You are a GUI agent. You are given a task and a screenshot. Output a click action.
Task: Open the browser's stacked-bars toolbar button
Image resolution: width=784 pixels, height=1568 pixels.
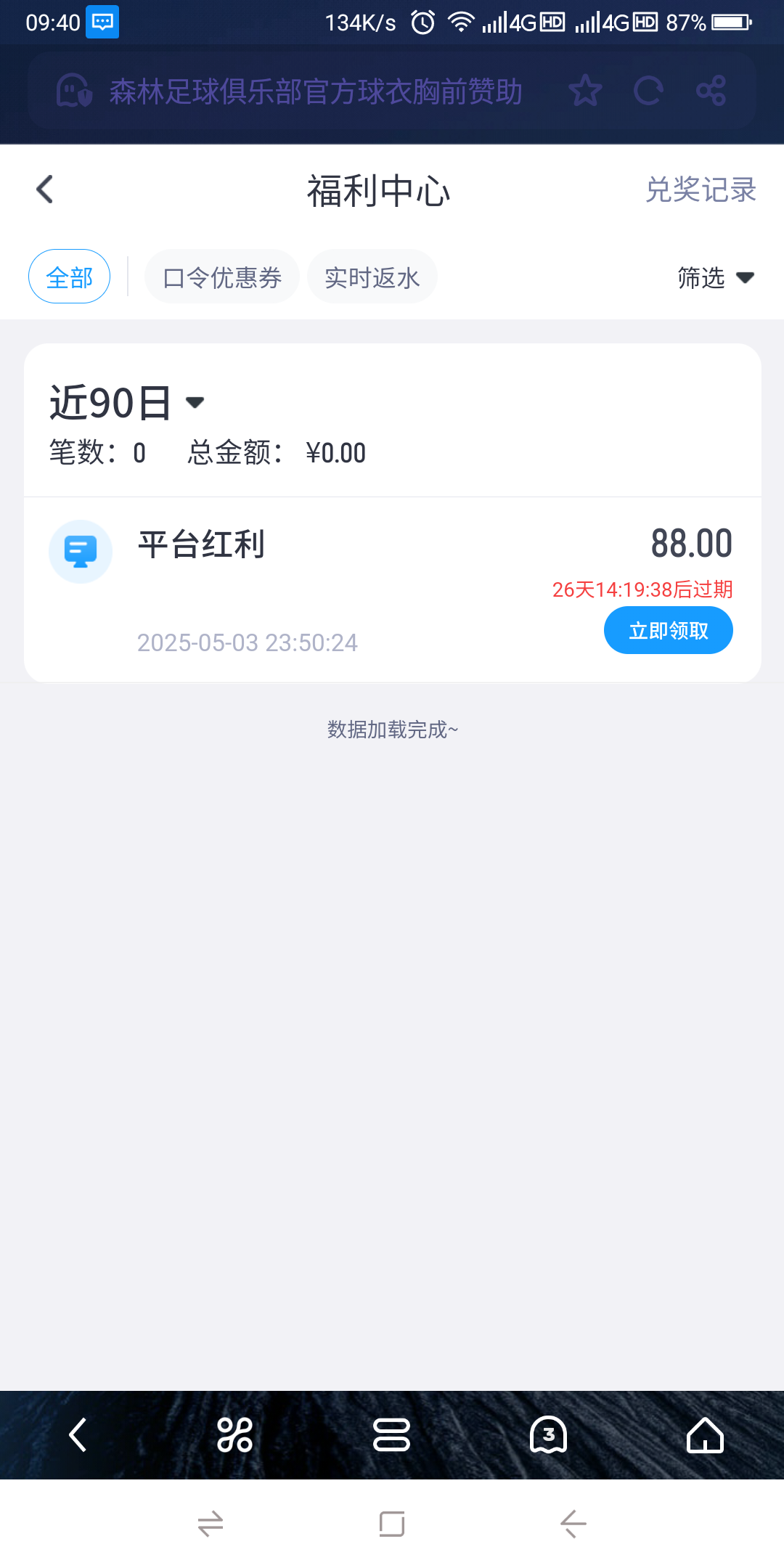point(391,1435)
